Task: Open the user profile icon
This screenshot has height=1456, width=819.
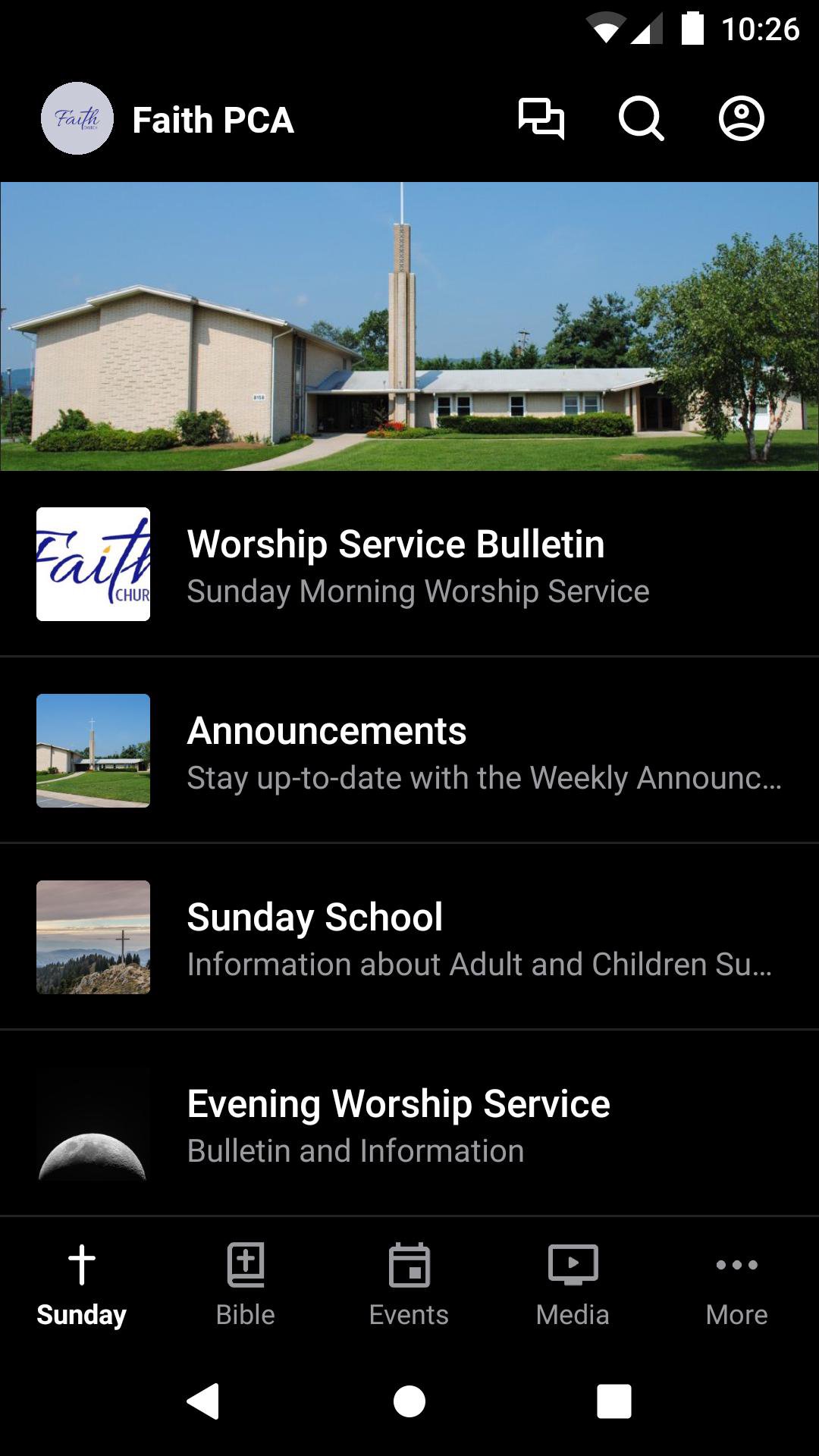Action: pos(741,119)
